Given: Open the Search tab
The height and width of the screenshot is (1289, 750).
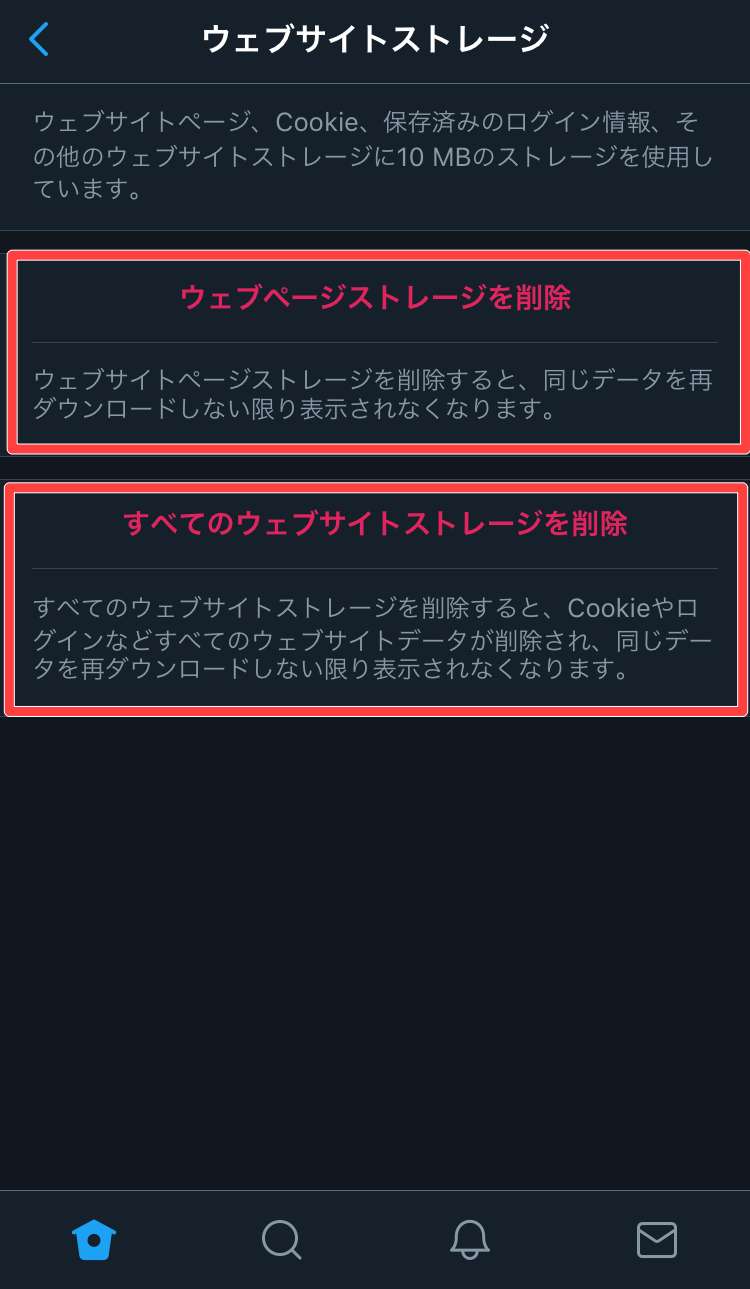Looking at the screenshot, I should [x=281, y=1240].
